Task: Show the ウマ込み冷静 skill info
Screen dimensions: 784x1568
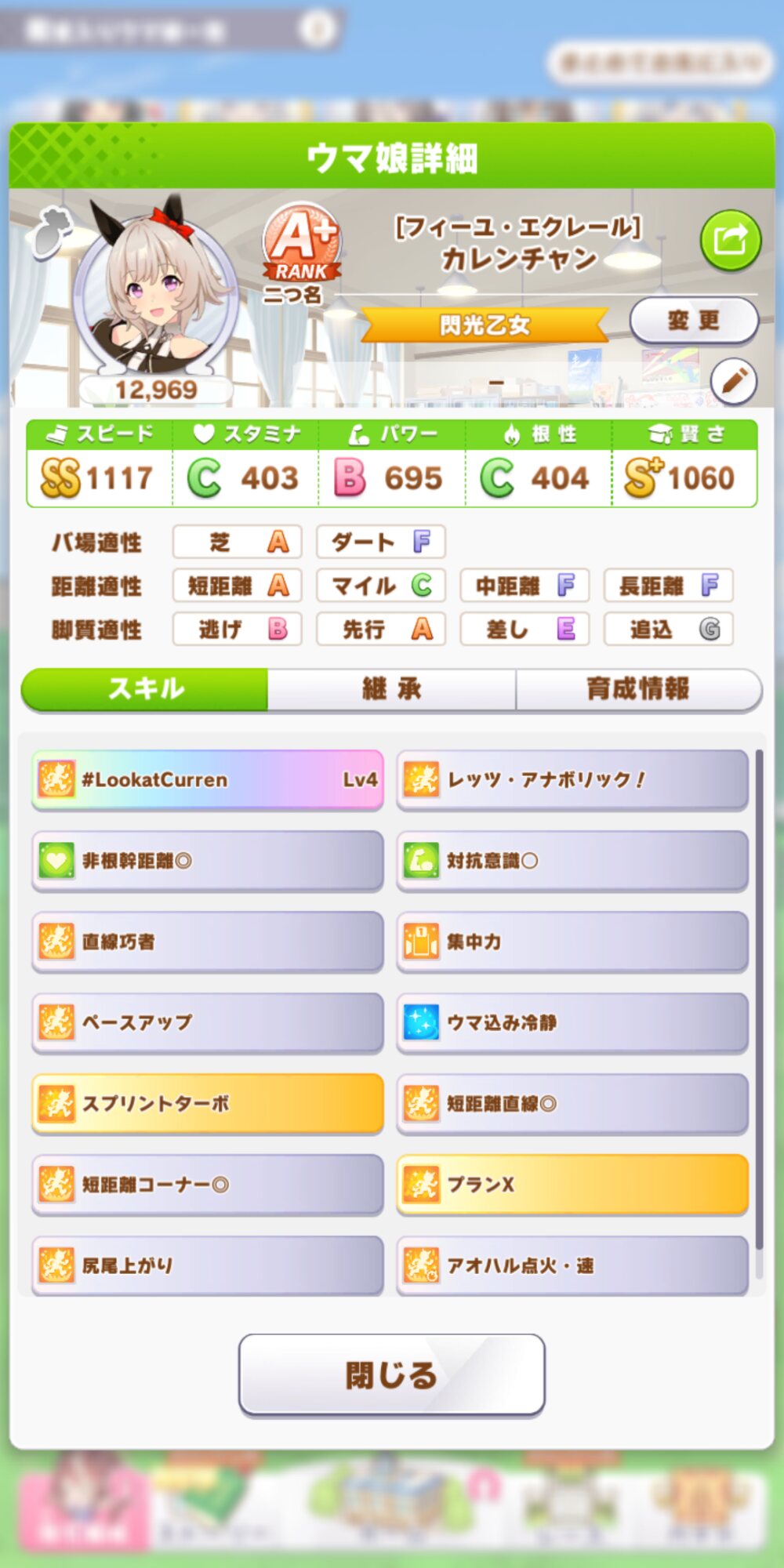Action: click(x=572, y=1022)
